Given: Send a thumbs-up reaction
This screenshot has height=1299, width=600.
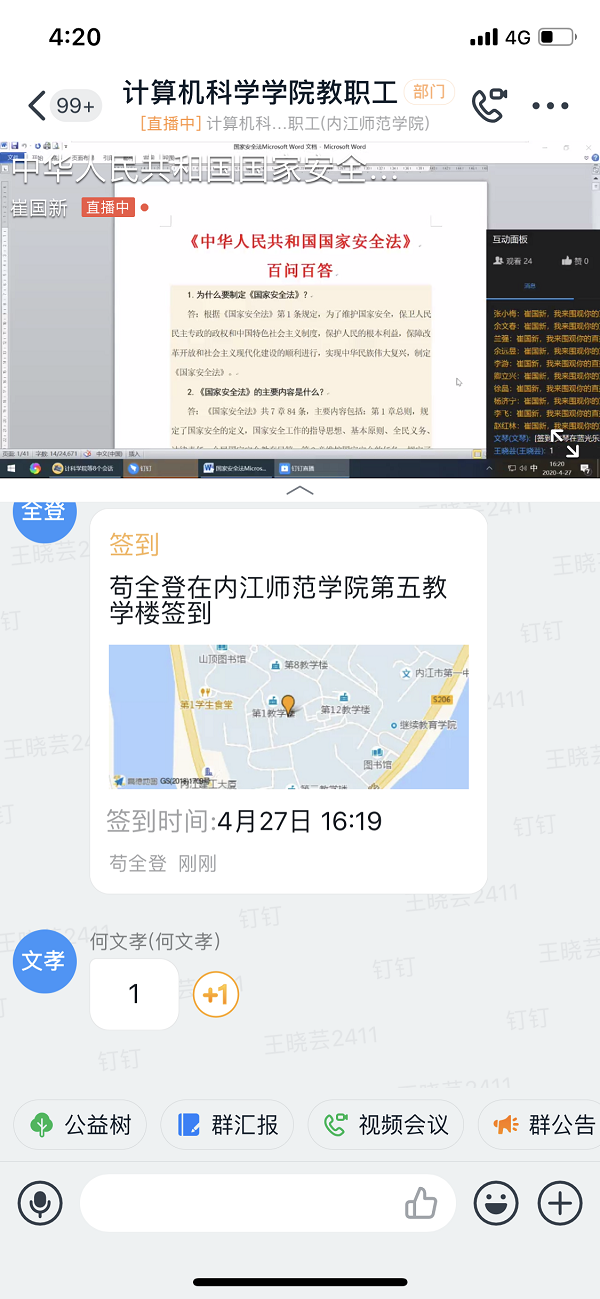Looking at the screenshot, I should point(422,1203).
